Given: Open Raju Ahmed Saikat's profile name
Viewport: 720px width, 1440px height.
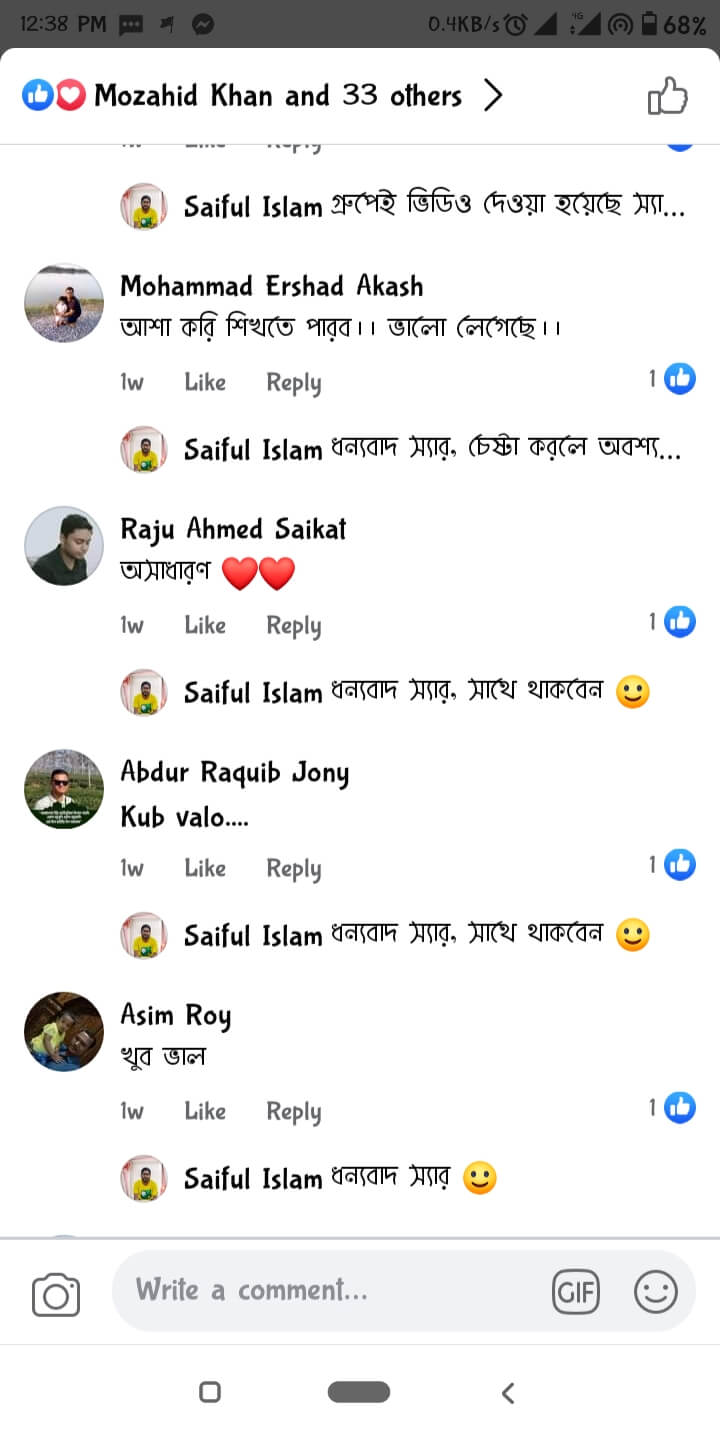Looking at the screenshot, I should [x=233, y=529].
